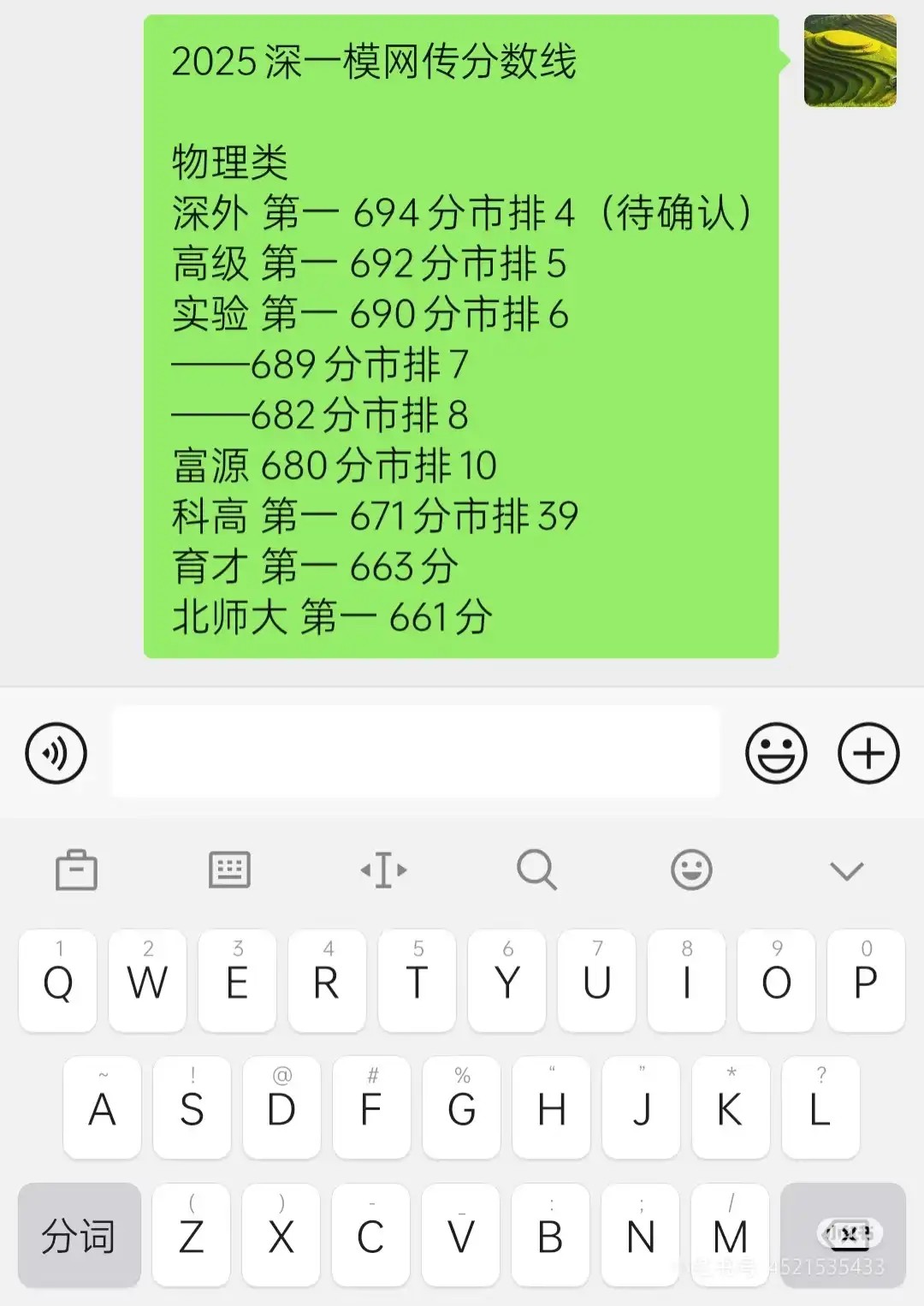Switch to voice message input
Image resolution: width=924 pixels, height=1306 pixels.
(56, 753)
